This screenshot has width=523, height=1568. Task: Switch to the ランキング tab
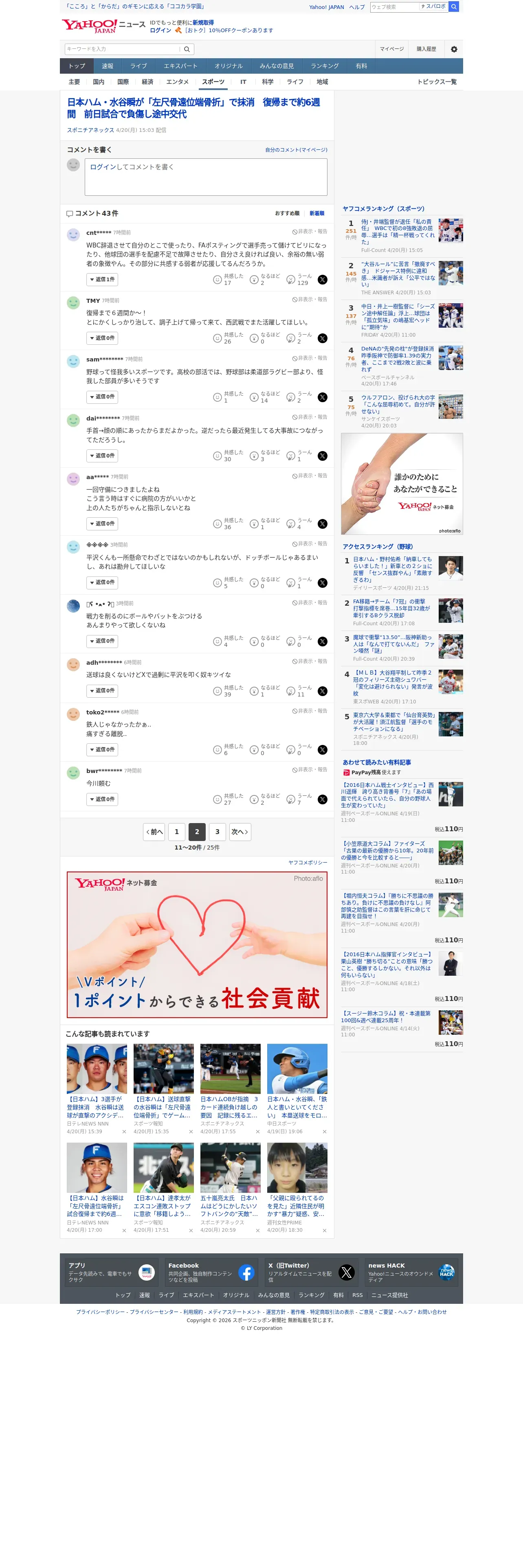point(325,66)
